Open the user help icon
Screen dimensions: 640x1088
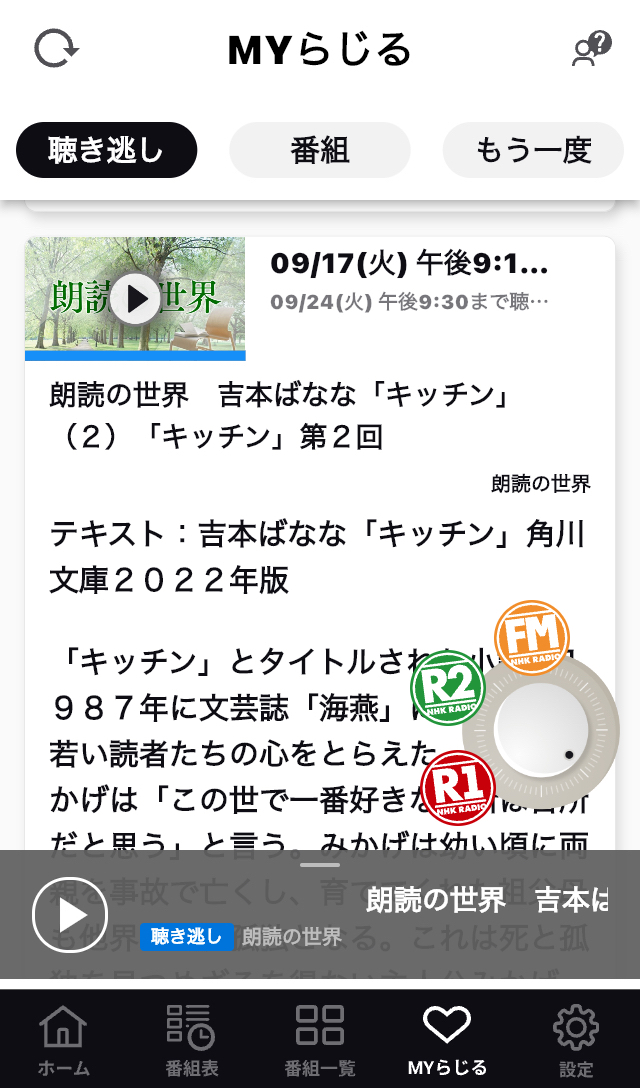click(590, 49)
